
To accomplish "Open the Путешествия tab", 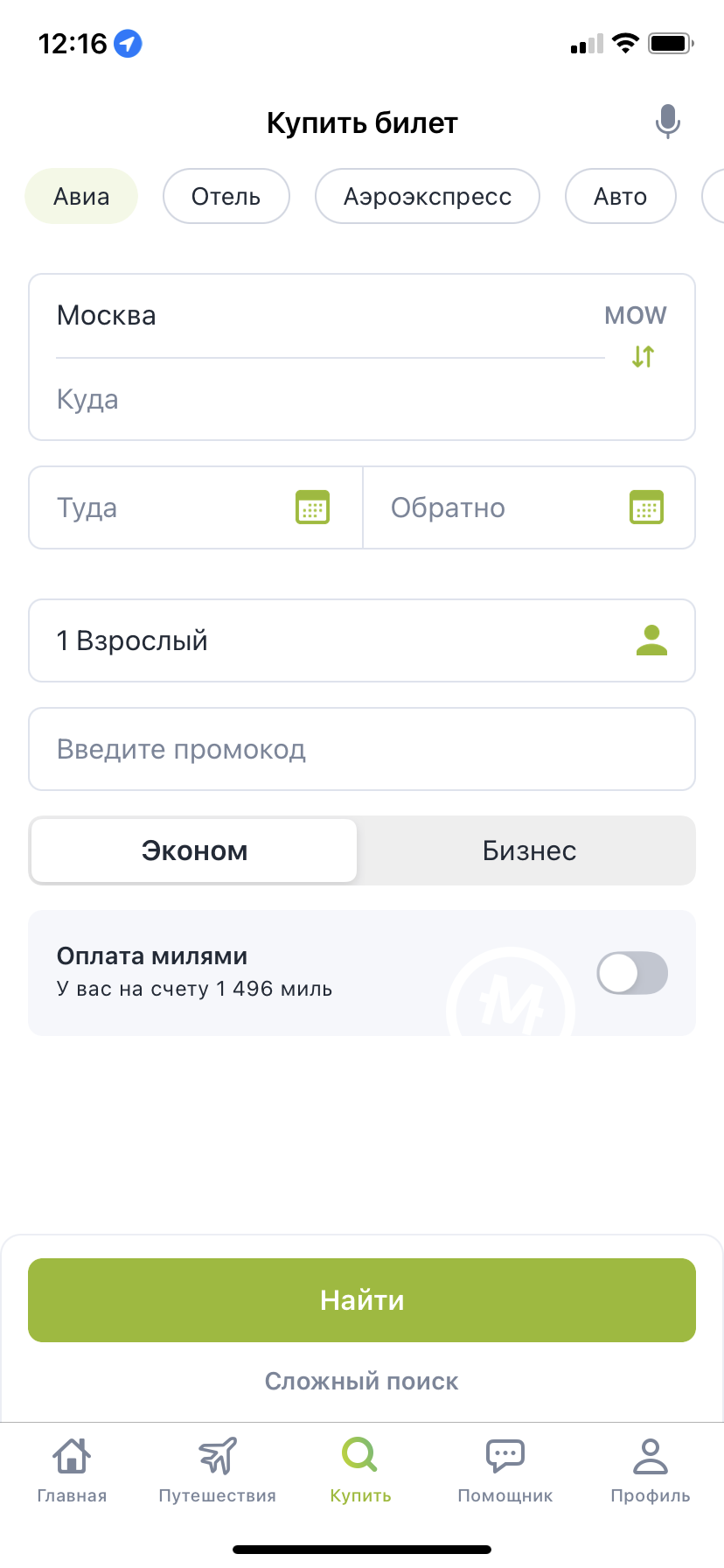I will coord(217,1470).
